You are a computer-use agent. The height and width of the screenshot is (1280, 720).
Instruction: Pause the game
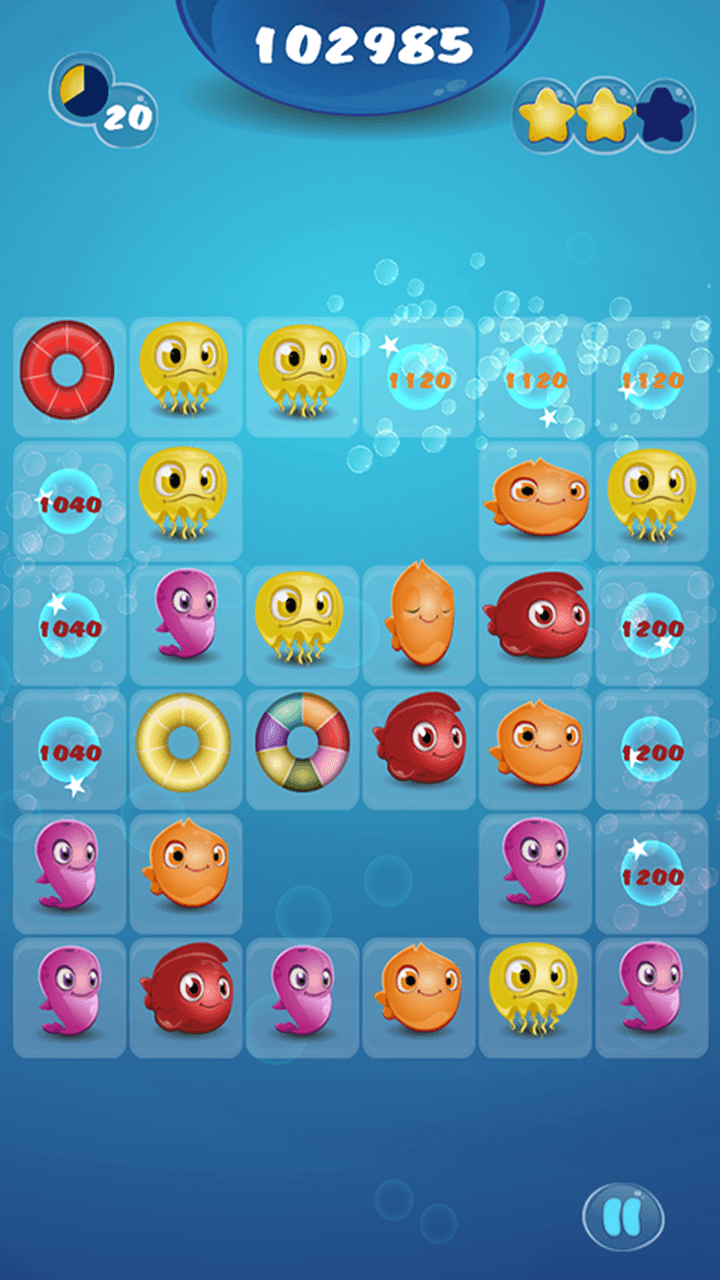(623, 1217)
